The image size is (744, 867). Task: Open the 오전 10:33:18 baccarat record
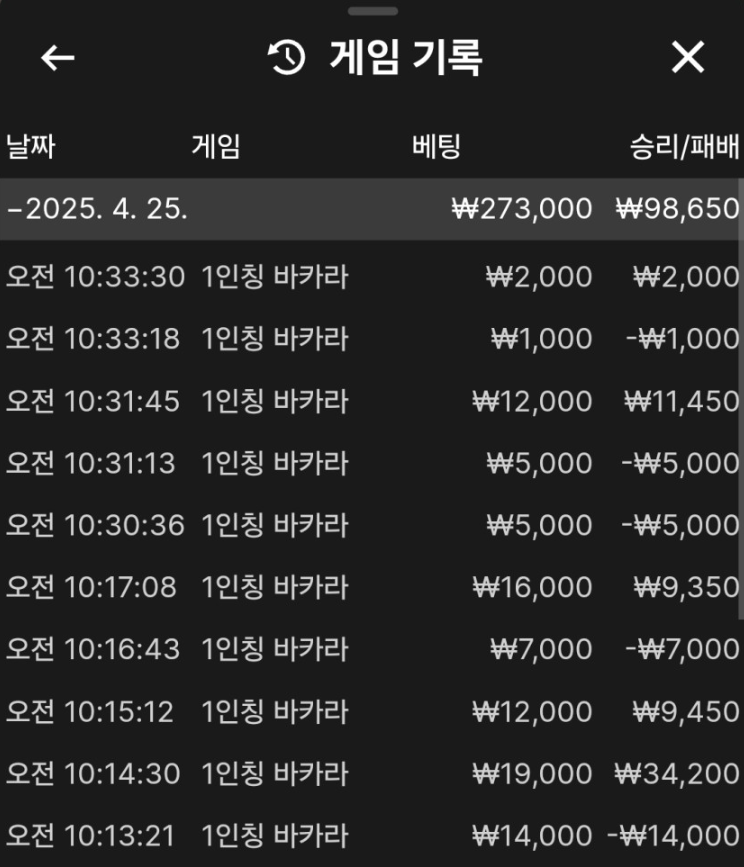tap(370, 338)
